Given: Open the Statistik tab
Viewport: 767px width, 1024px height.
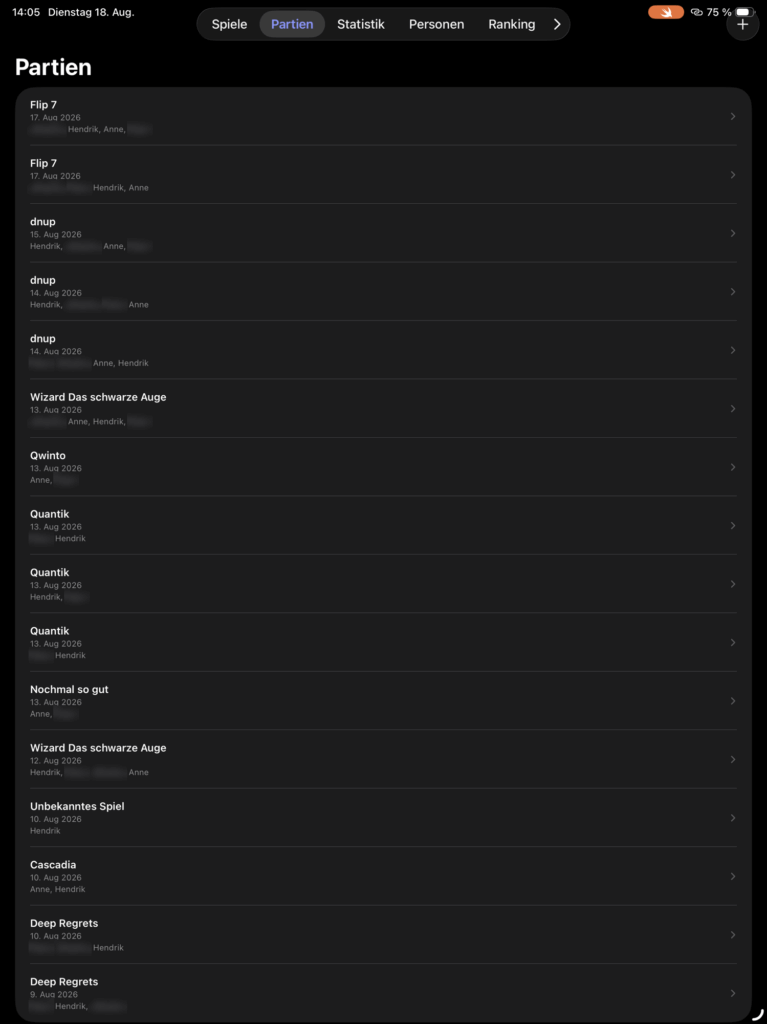Looking at the screenshot, I should pos(361,24).
